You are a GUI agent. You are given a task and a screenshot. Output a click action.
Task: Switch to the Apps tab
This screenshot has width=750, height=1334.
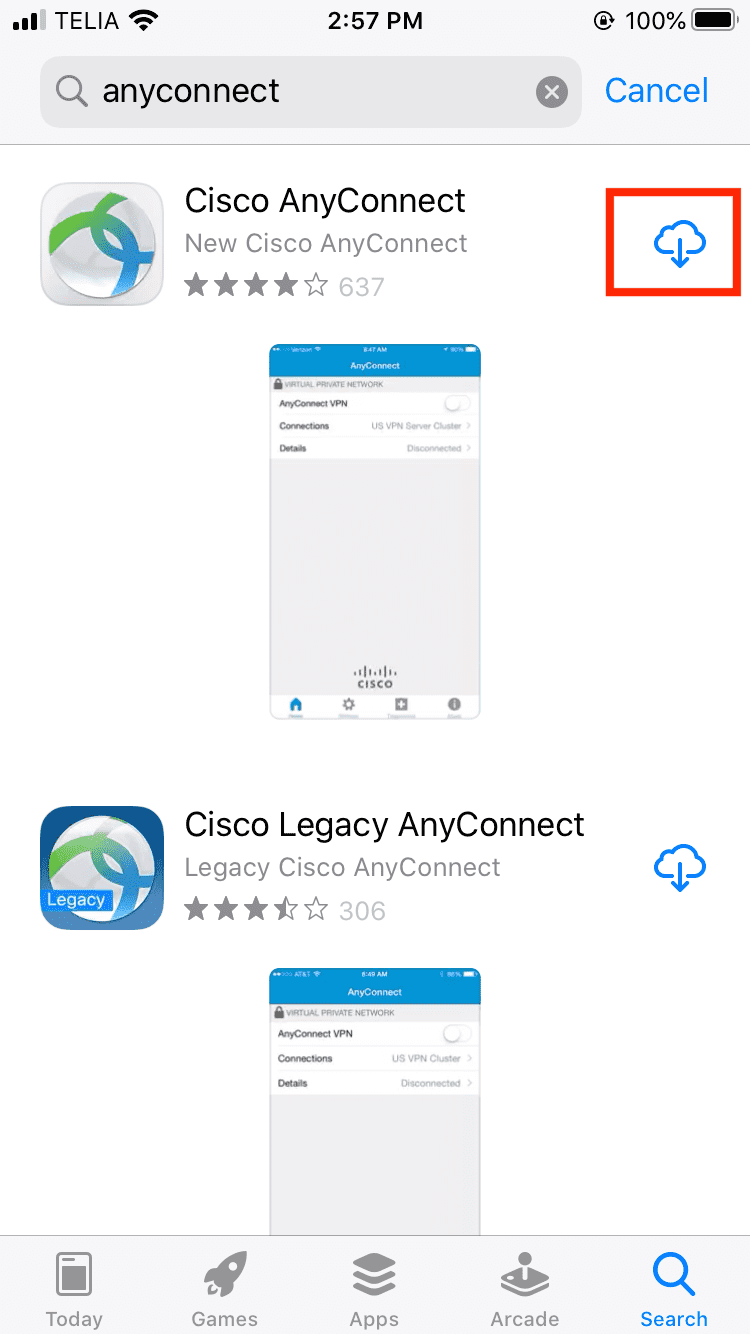375,1289
